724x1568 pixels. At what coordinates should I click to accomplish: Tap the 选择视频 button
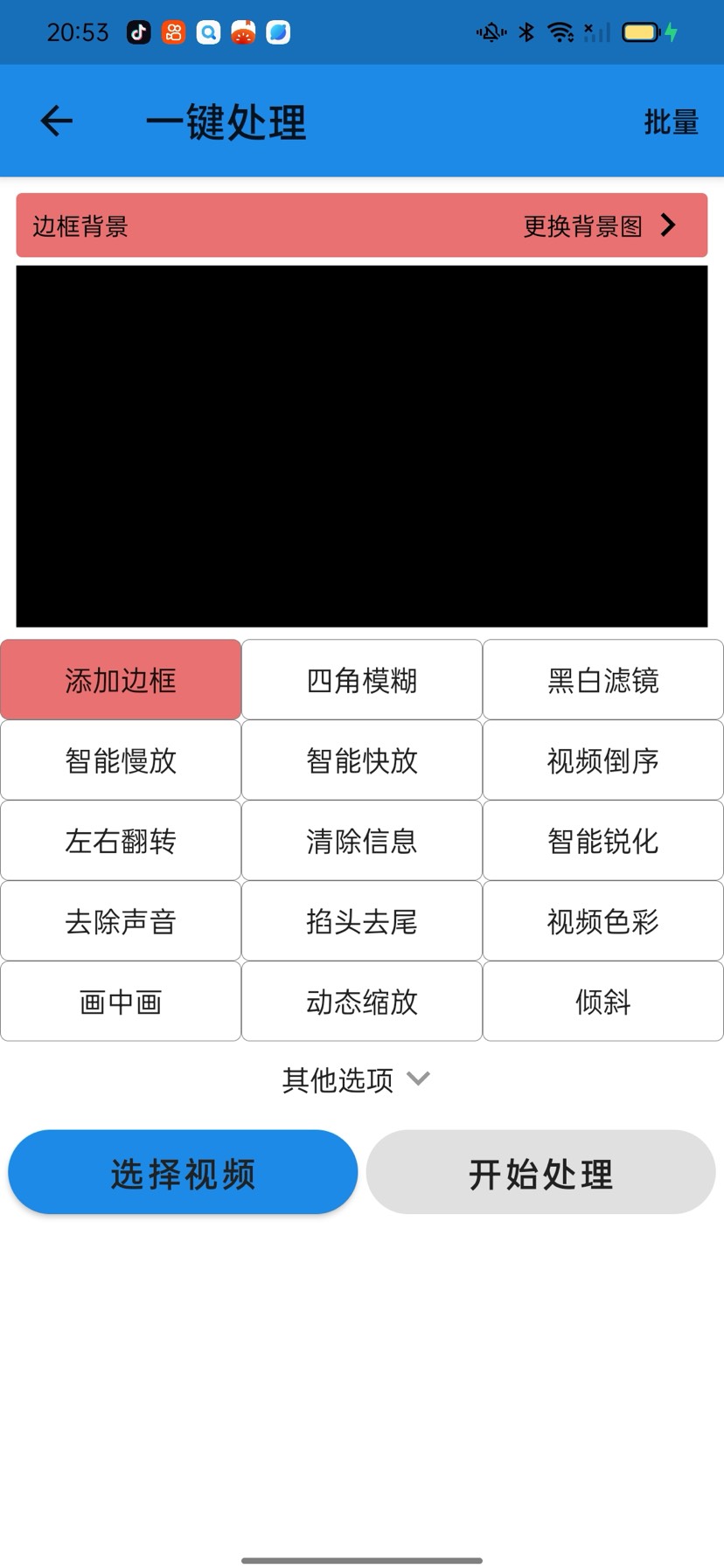point(183,1173)
